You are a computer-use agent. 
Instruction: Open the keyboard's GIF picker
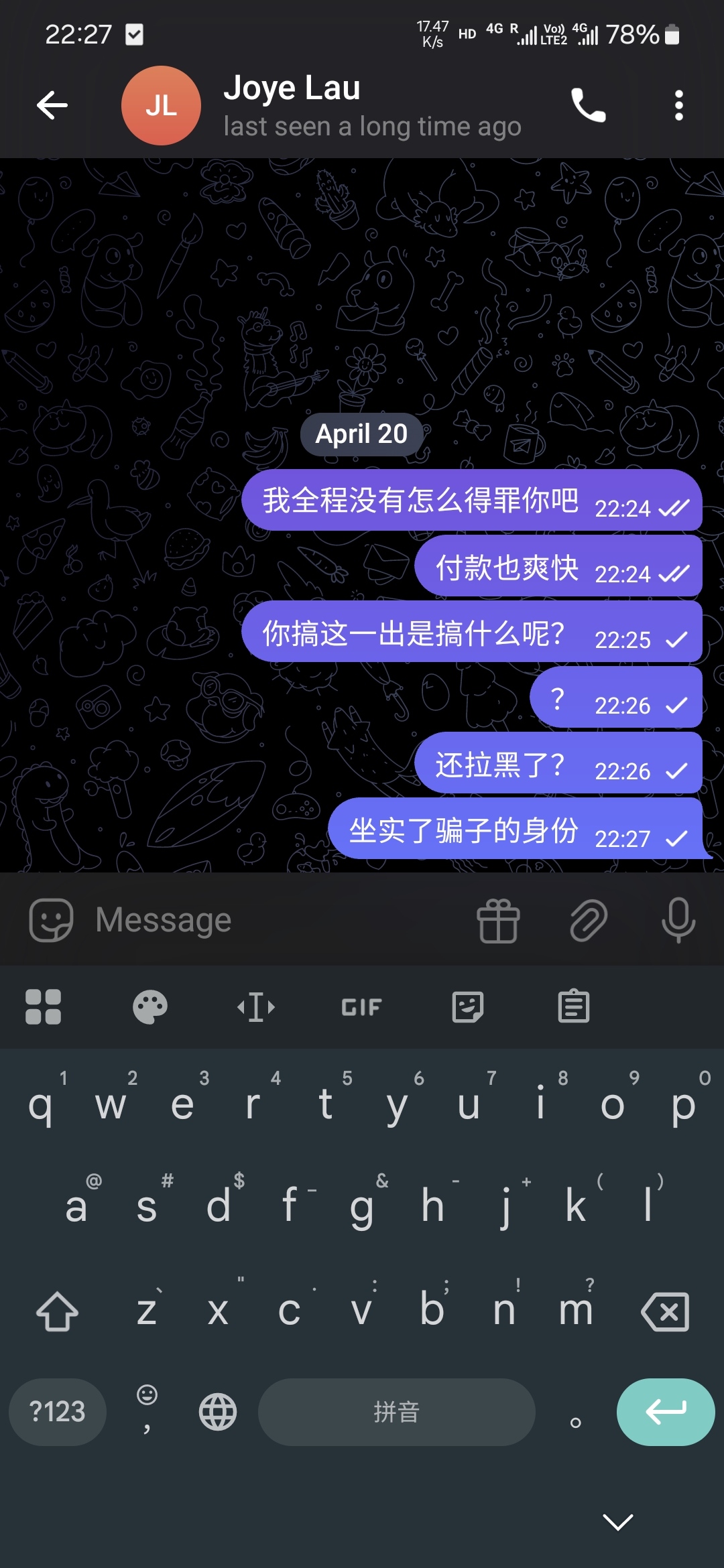click(x=361, y=1006)
